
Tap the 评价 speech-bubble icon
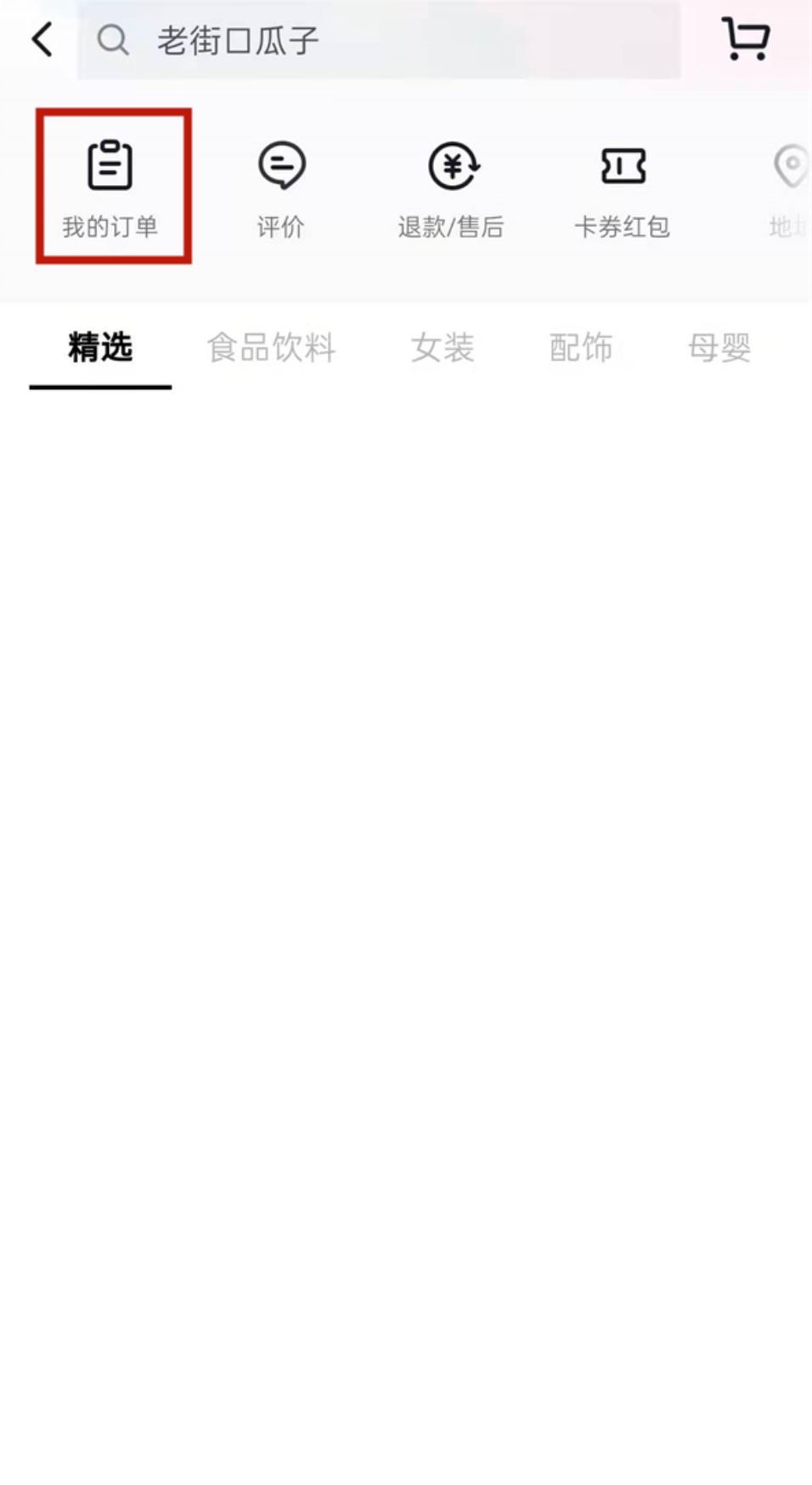(x=279, y=166)
